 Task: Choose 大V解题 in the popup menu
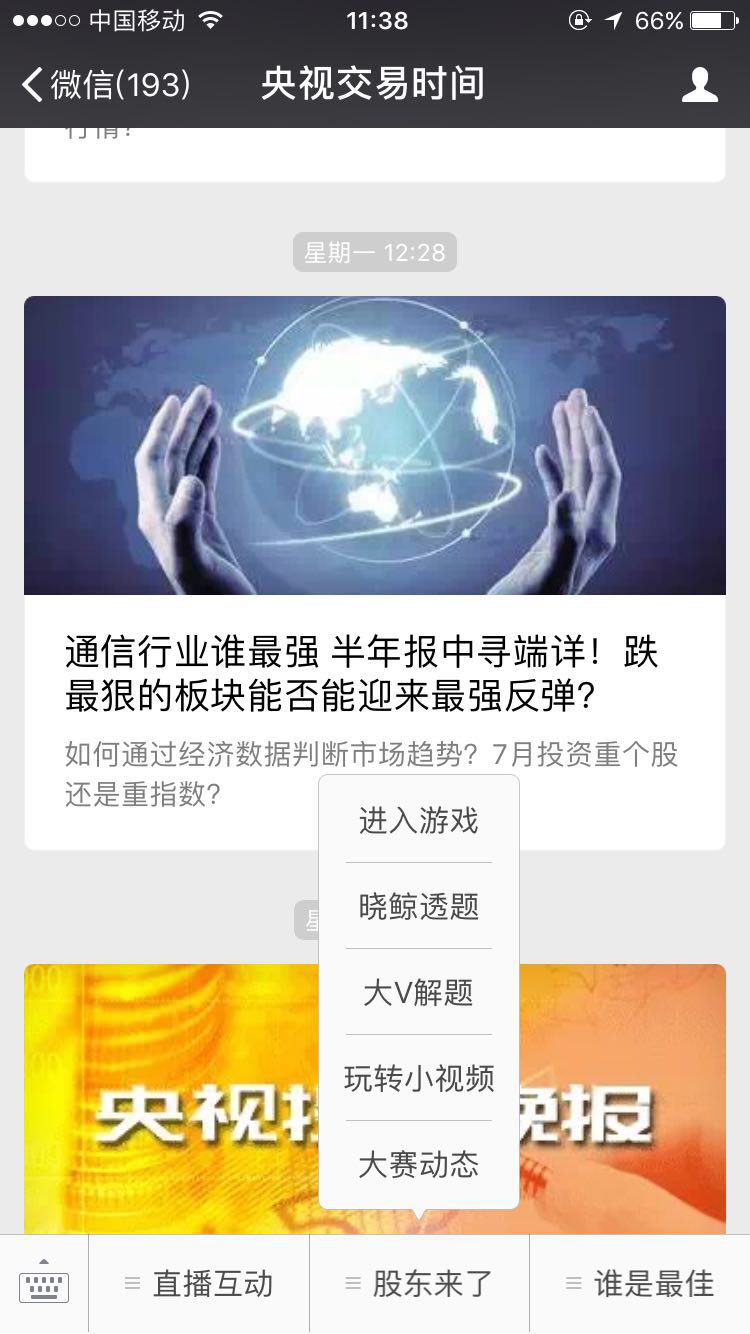(x=419, y=993)
